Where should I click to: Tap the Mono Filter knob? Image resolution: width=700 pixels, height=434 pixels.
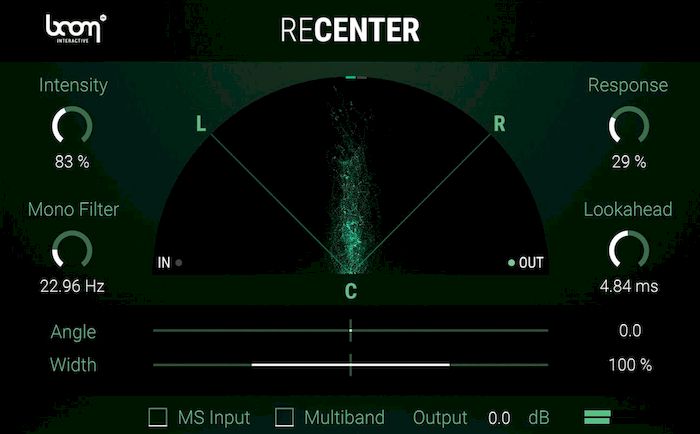pyautogui.click(x=72, y=249)
